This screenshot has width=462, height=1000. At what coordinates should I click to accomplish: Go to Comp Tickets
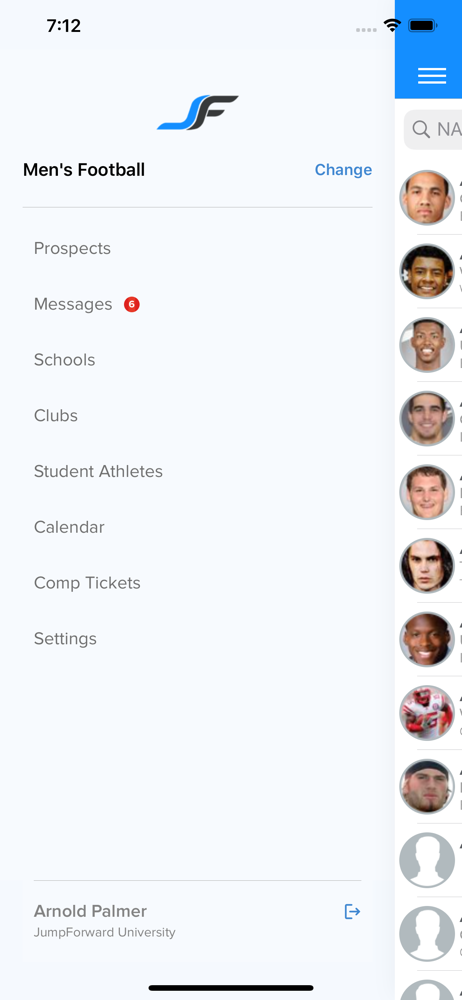87,583
